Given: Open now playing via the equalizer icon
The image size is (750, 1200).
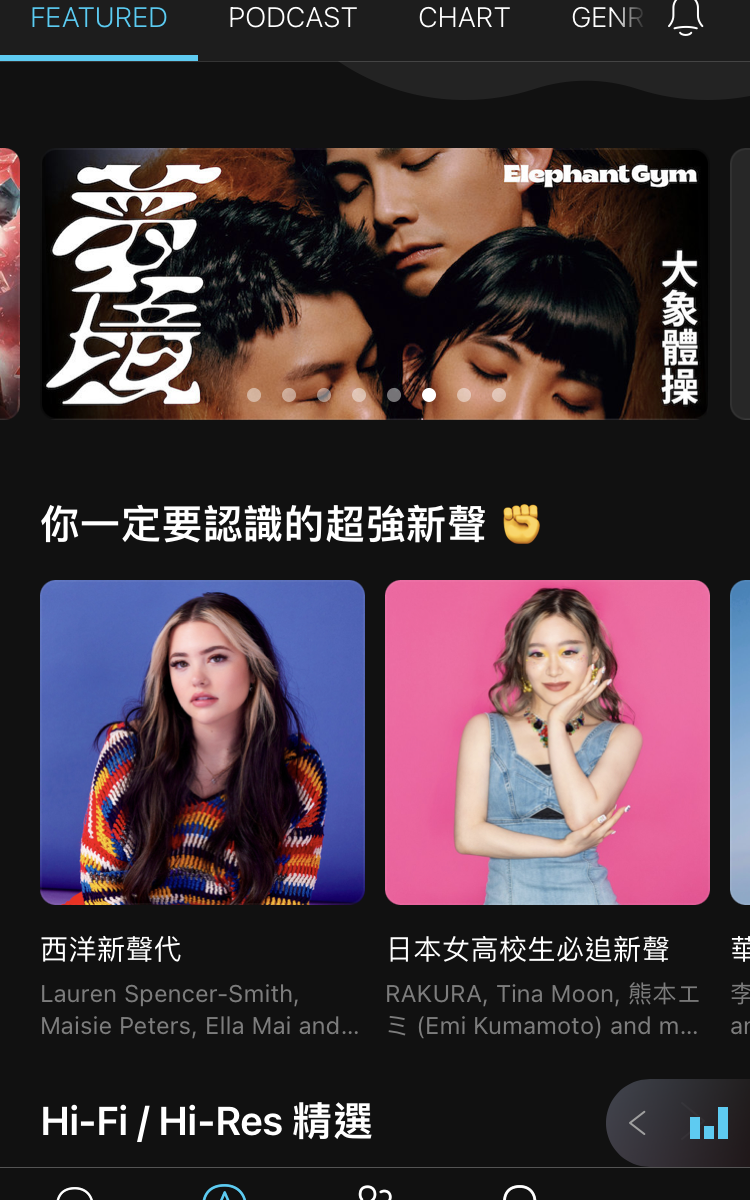Looking at the screenshot, I should [x=709, y=1123].
